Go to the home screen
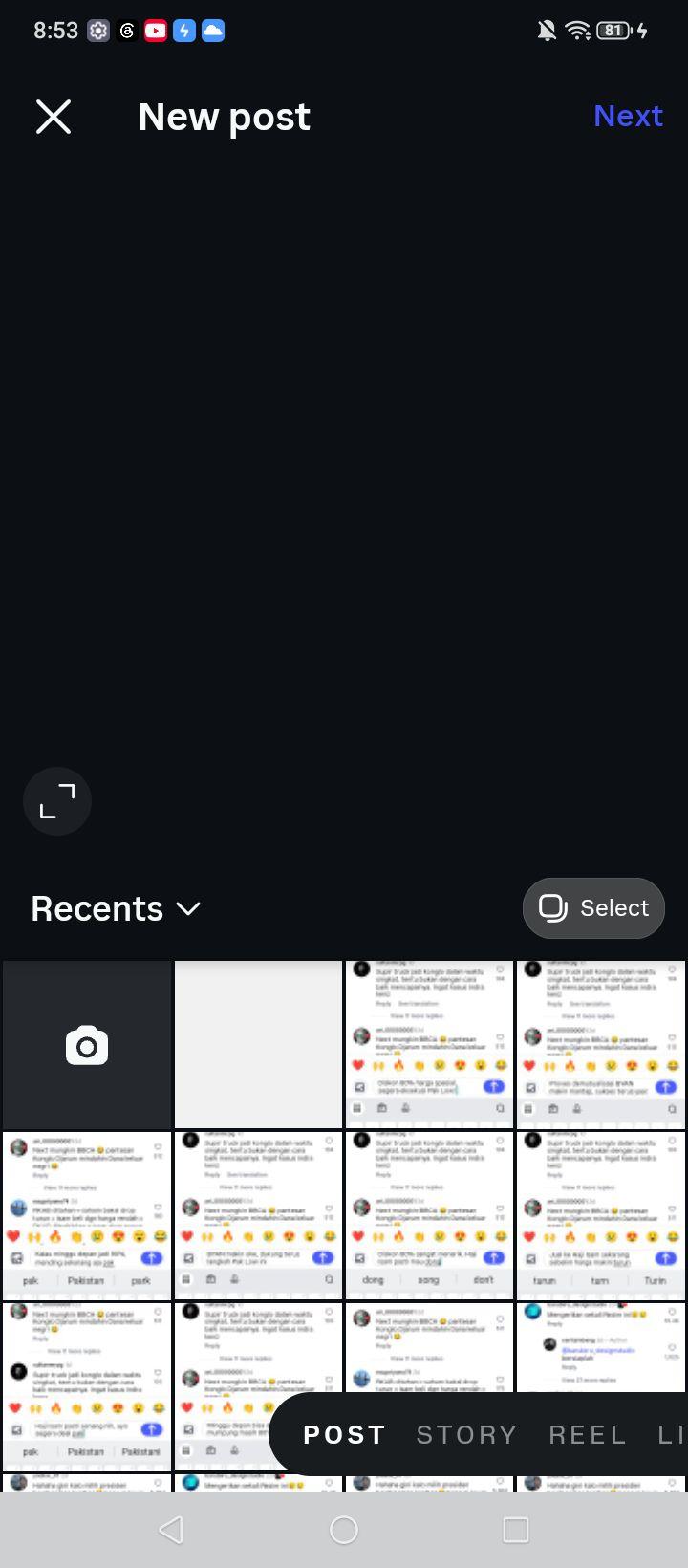688x1568 pixels. 344,1530
